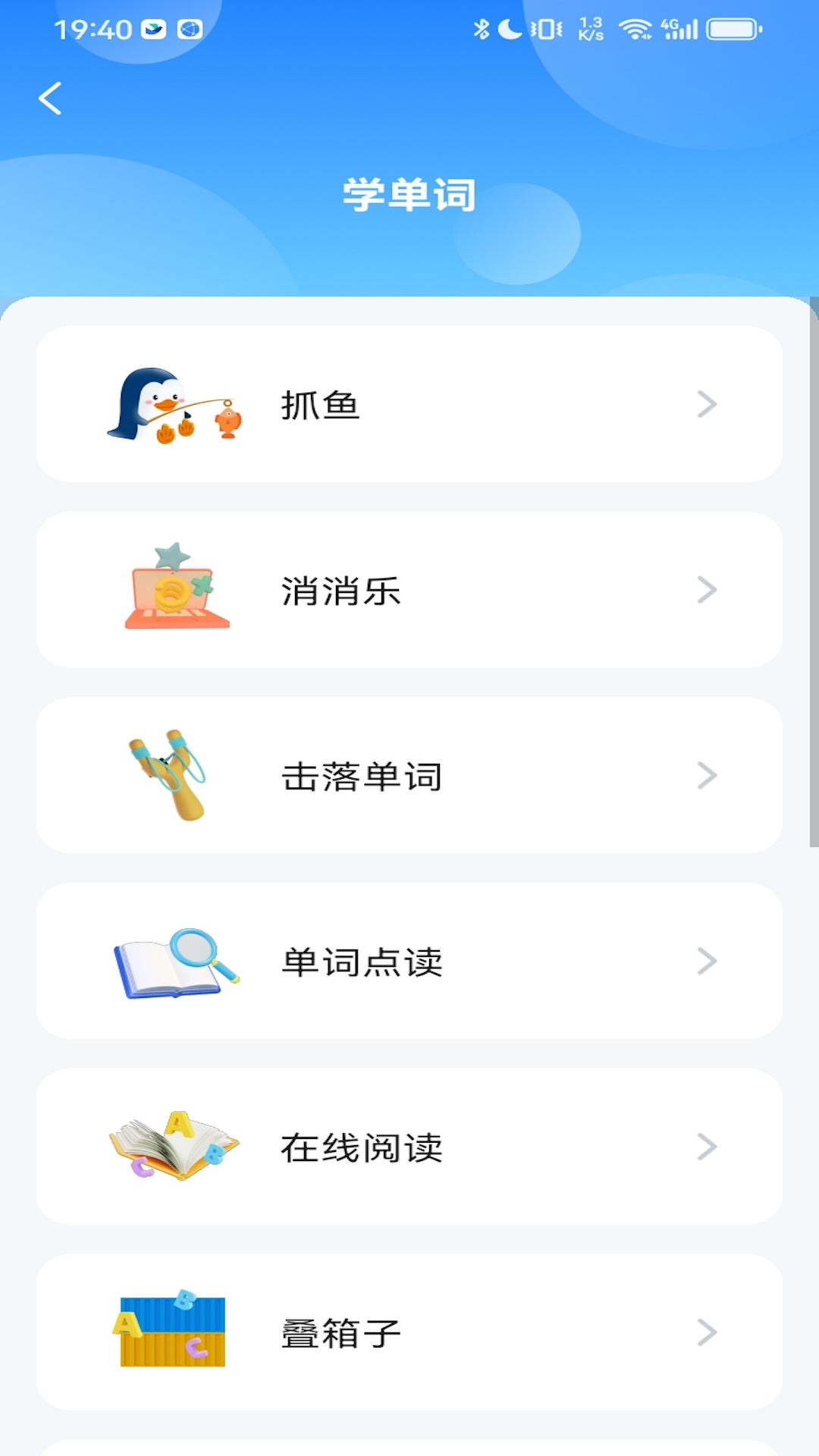Start 在线阅读

[409, 1147]
